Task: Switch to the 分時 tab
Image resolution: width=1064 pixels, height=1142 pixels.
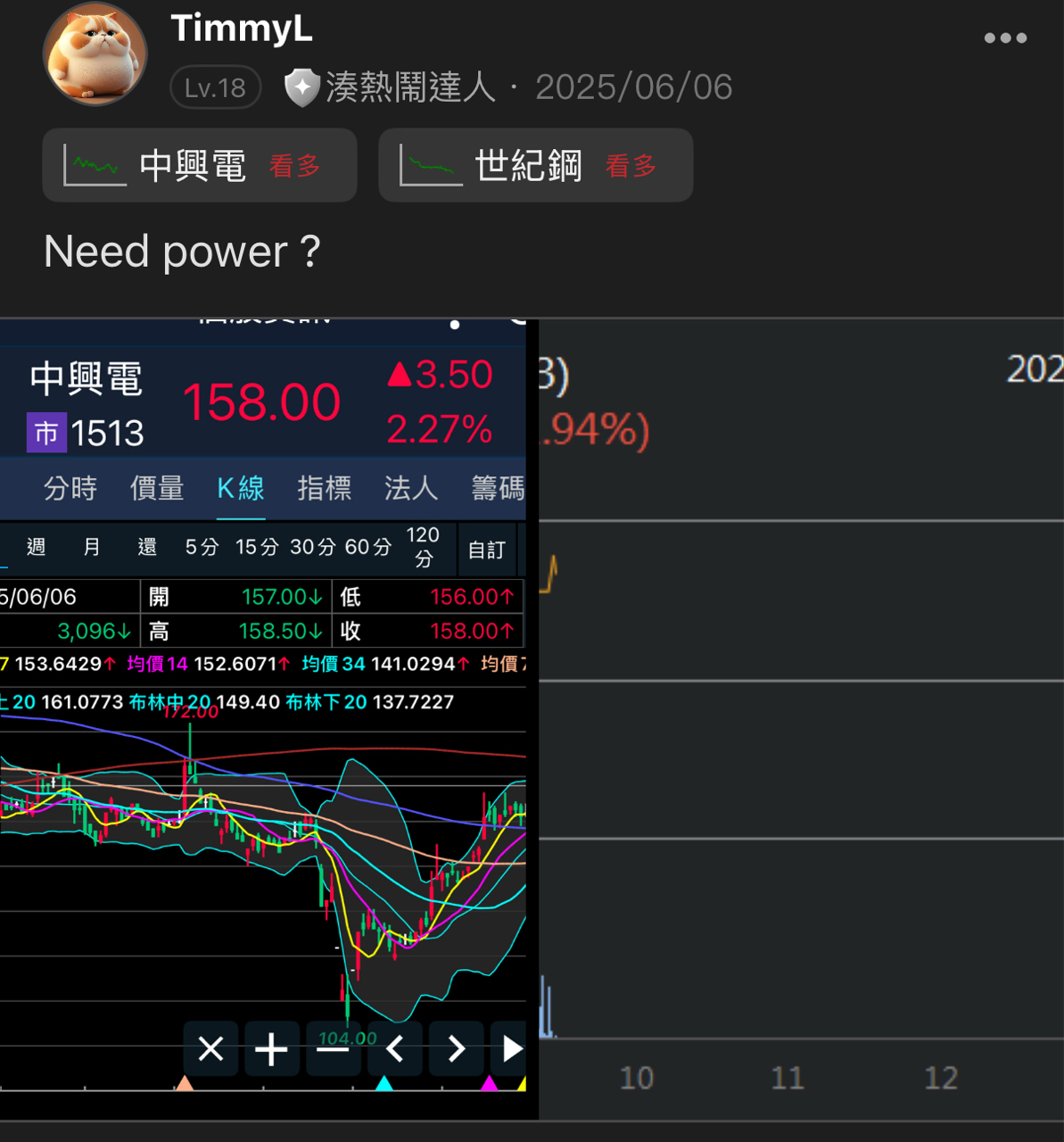Action: (x=70, y=489)
